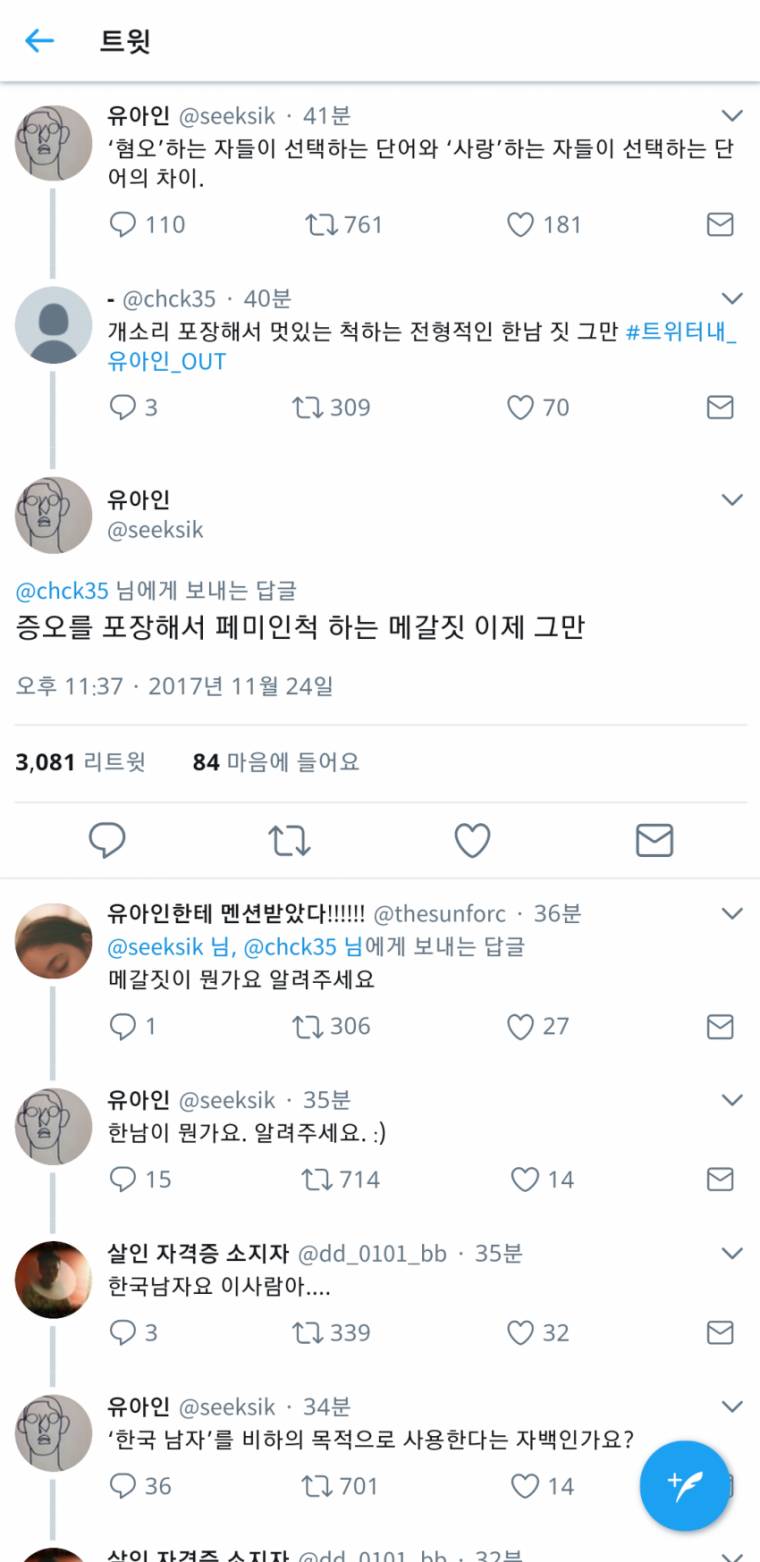This screenshot has width=760, height=1562.
Task: Share main tweet via direct message
Action: click(654, 841)
